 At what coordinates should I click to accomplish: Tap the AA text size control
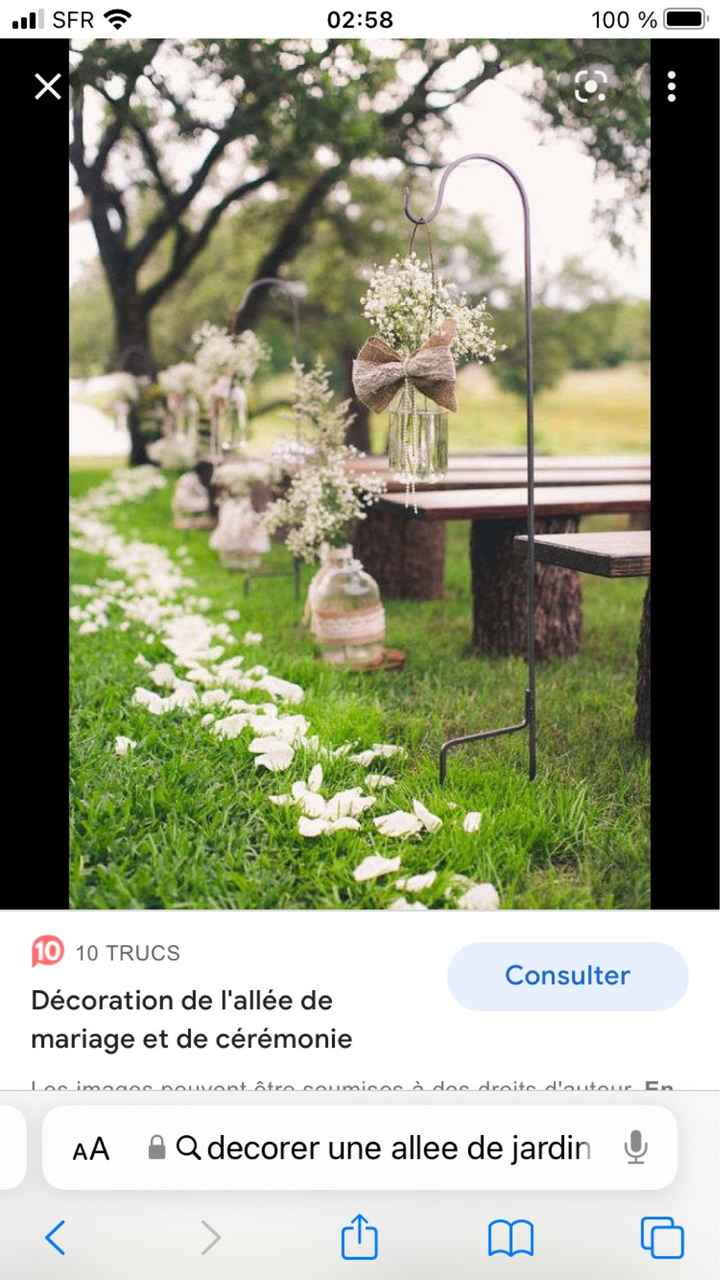point(91,1148)
